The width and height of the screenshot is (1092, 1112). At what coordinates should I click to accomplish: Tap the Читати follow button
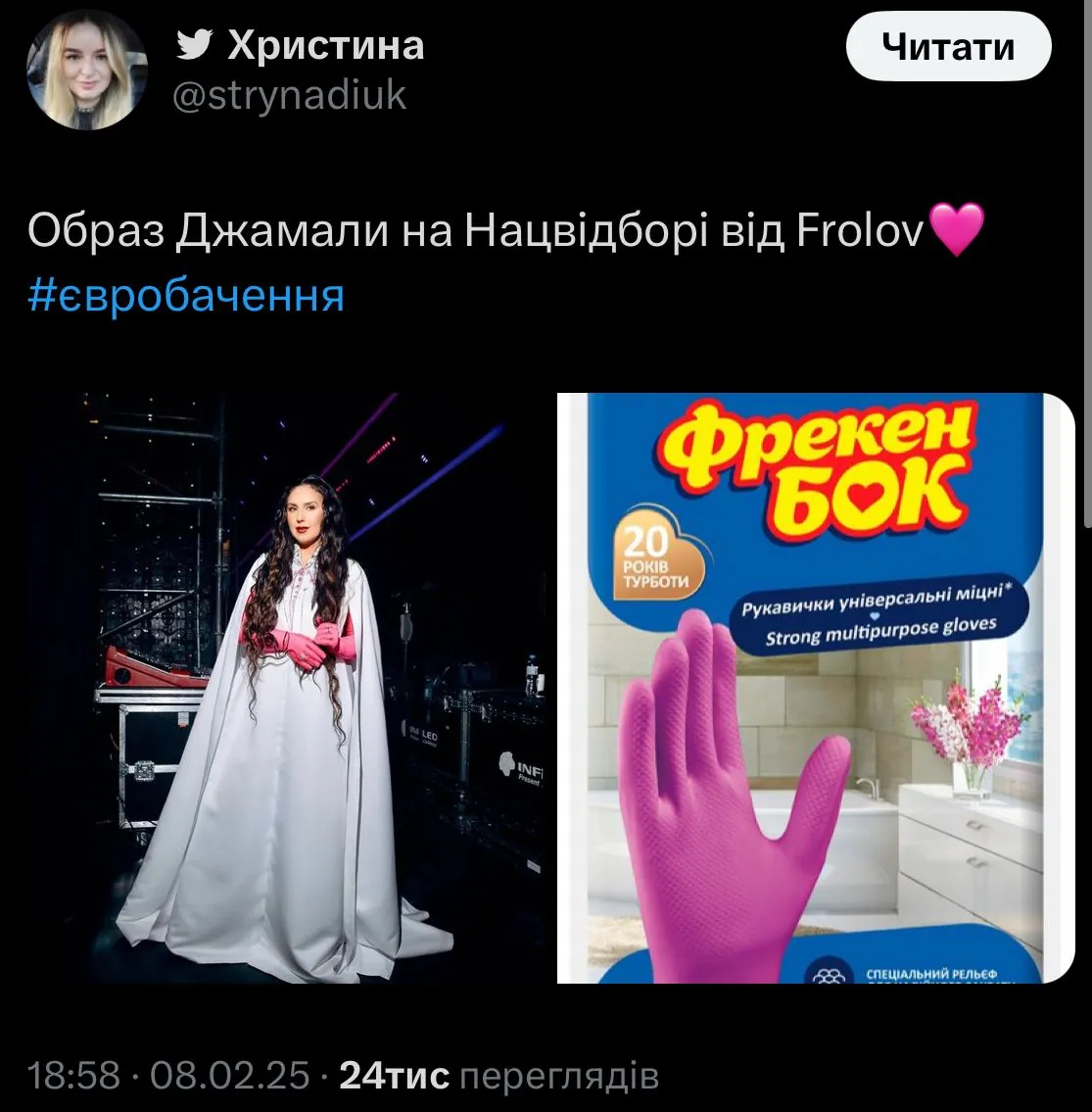point(948,47)
